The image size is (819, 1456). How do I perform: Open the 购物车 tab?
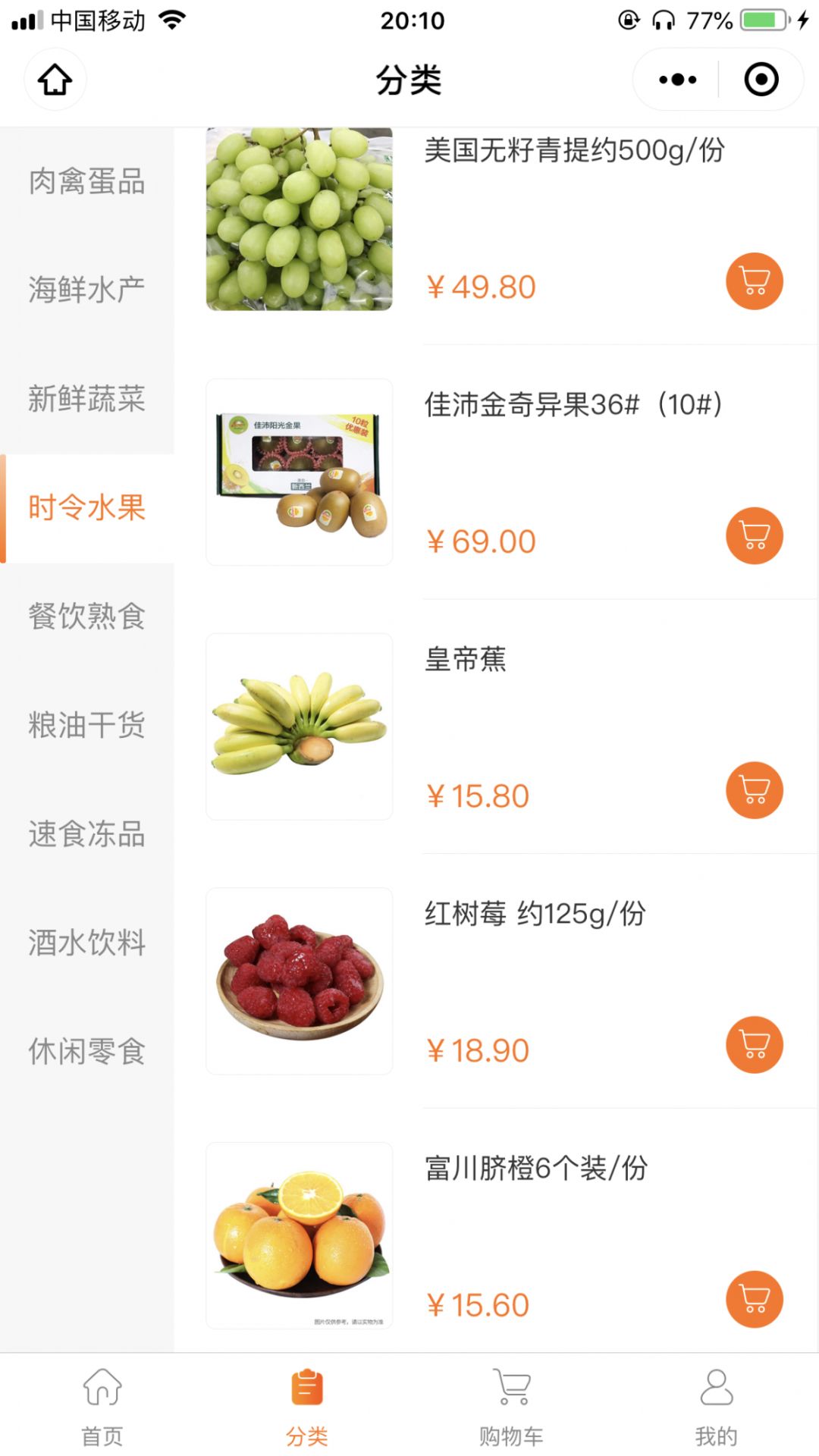tap(511, 1407)
